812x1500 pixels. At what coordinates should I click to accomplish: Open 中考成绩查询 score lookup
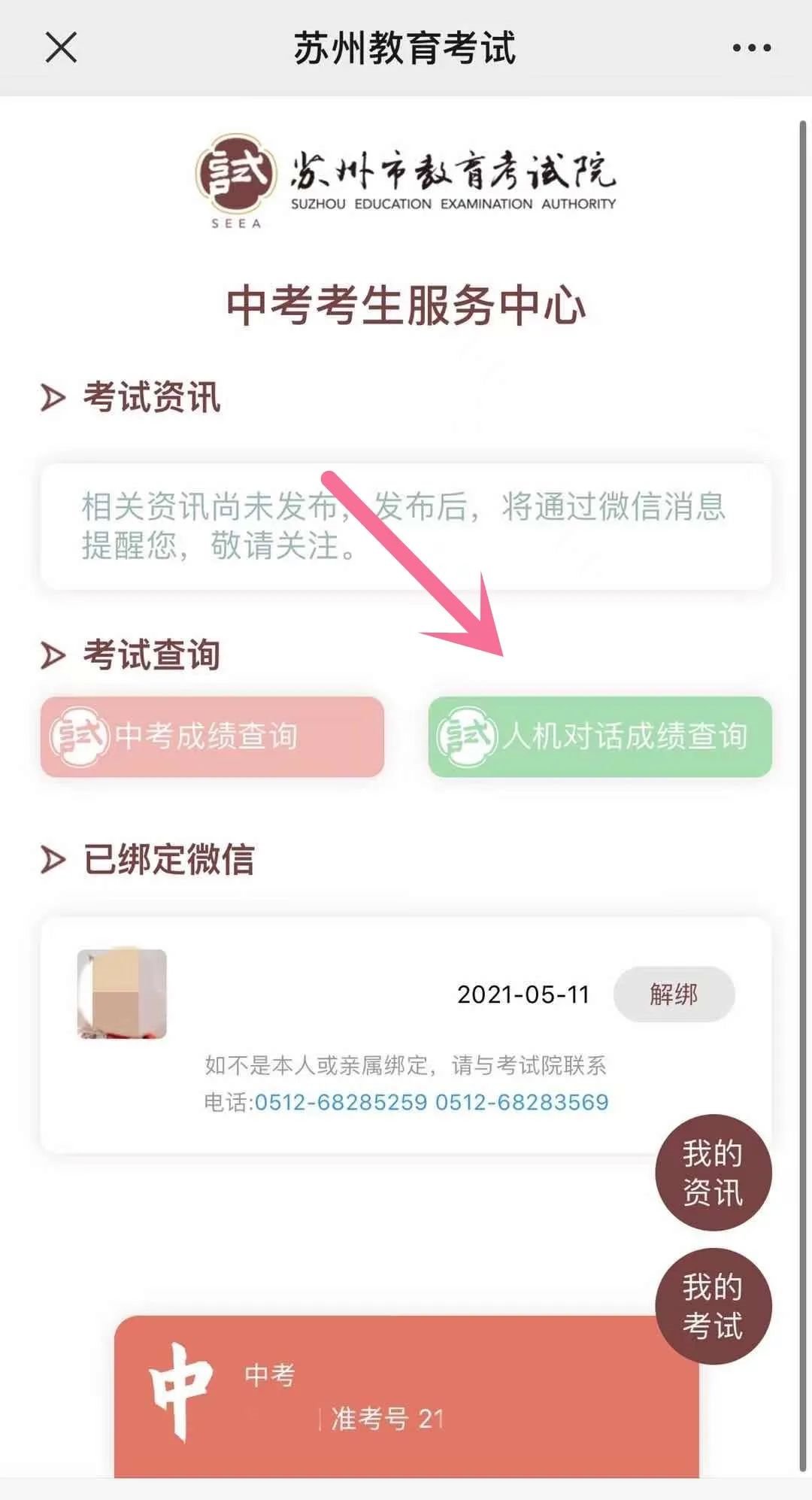click(212, 736)
